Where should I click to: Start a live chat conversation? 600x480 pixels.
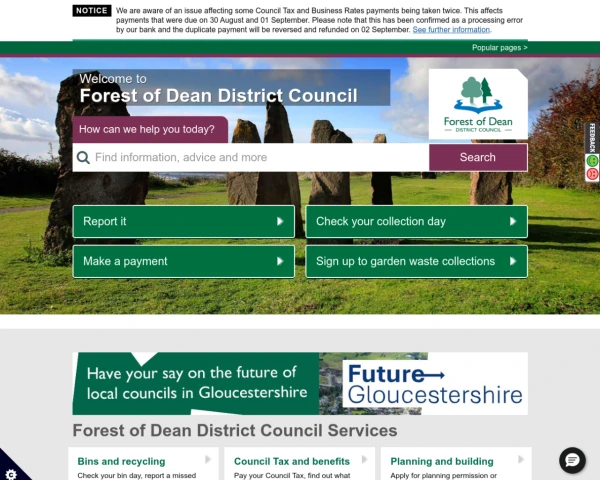click(x=572, y=460)
